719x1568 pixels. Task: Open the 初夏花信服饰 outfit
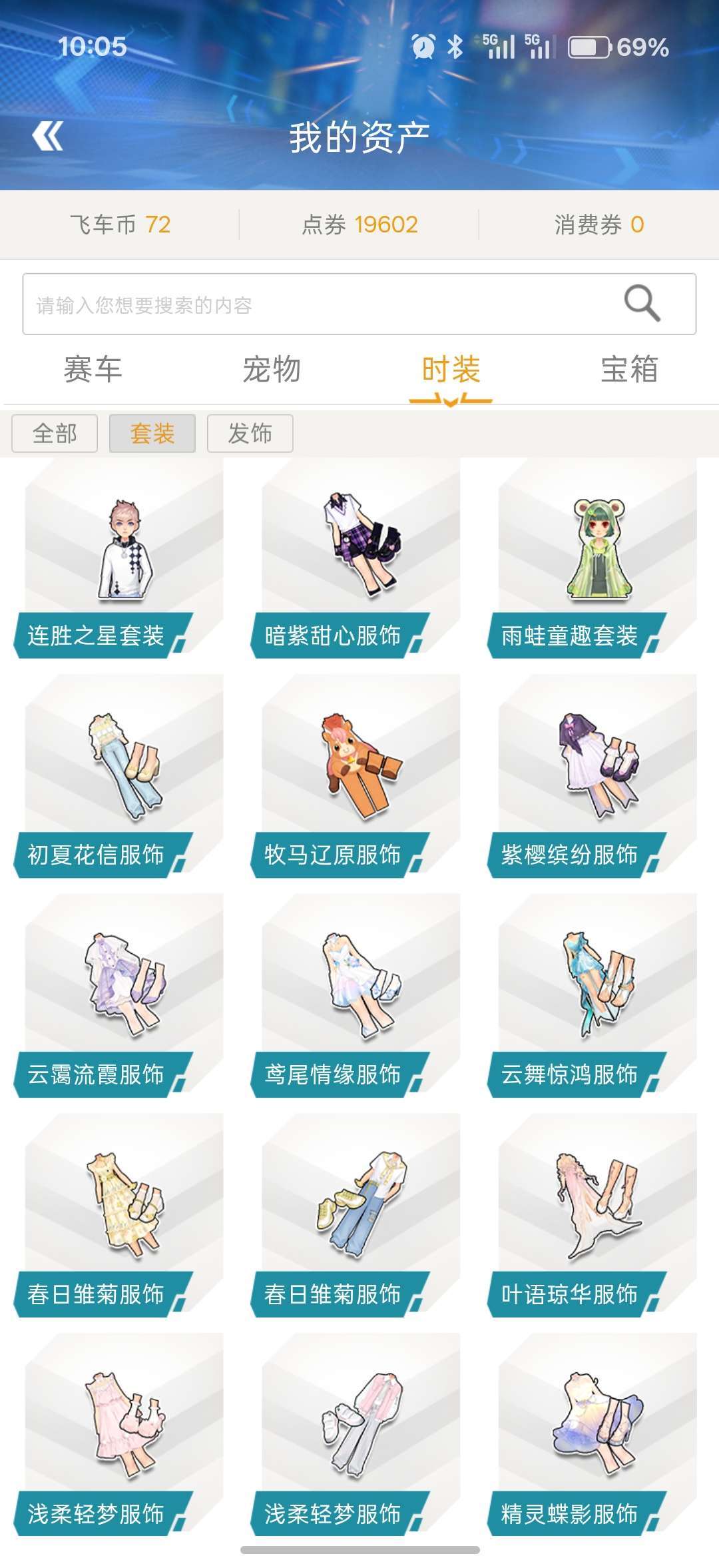point(119,777)
